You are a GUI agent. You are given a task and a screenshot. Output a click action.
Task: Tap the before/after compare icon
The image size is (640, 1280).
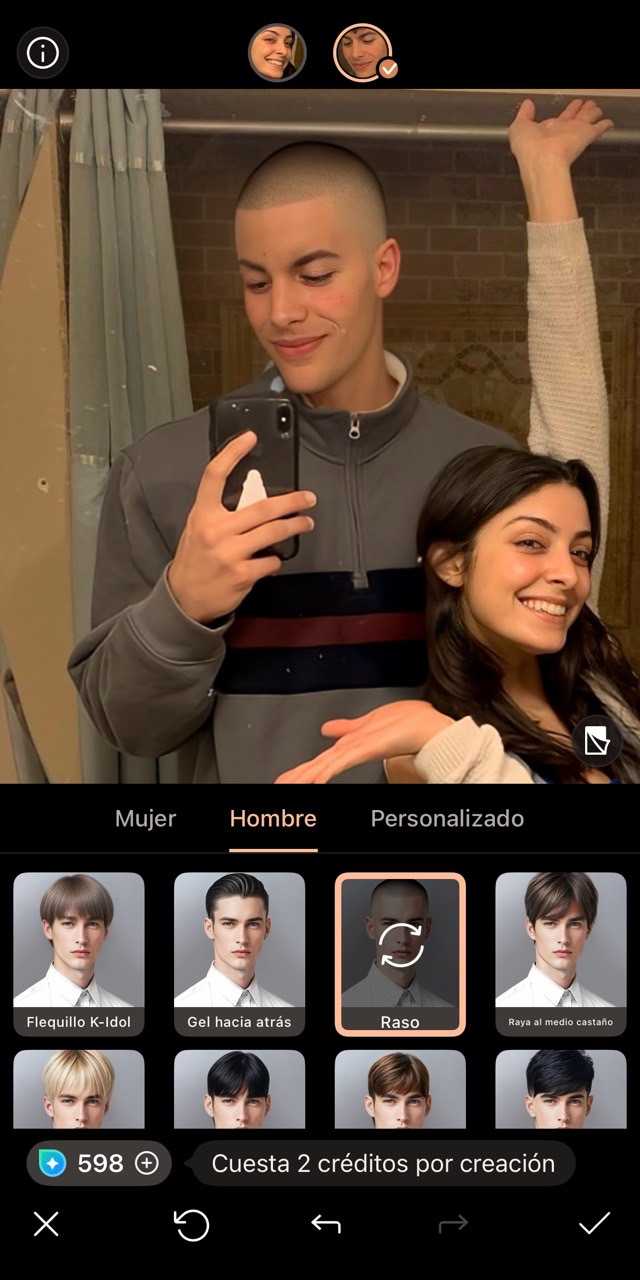tap(597, 741)
